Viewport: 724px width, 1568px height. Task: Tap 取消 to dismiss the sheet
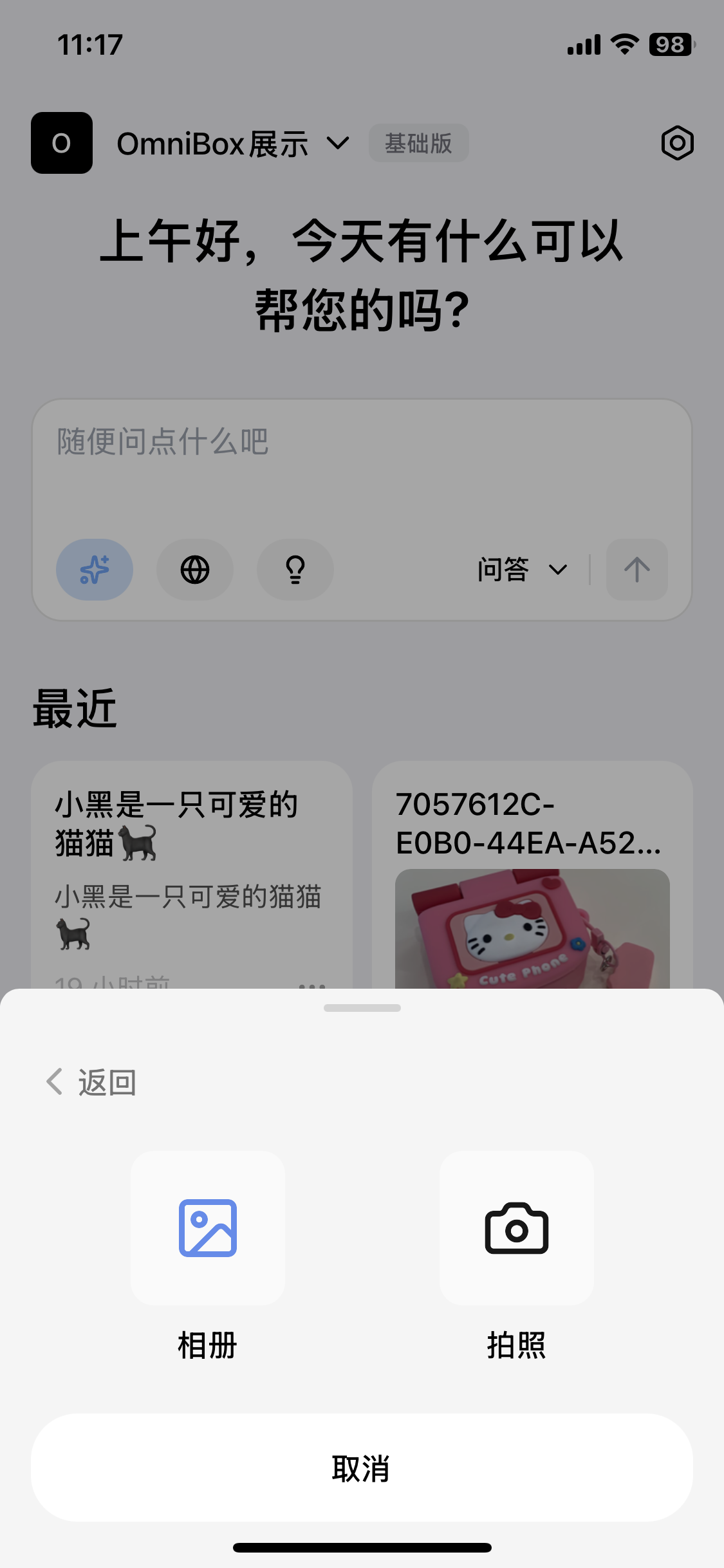click(362, 1468)
